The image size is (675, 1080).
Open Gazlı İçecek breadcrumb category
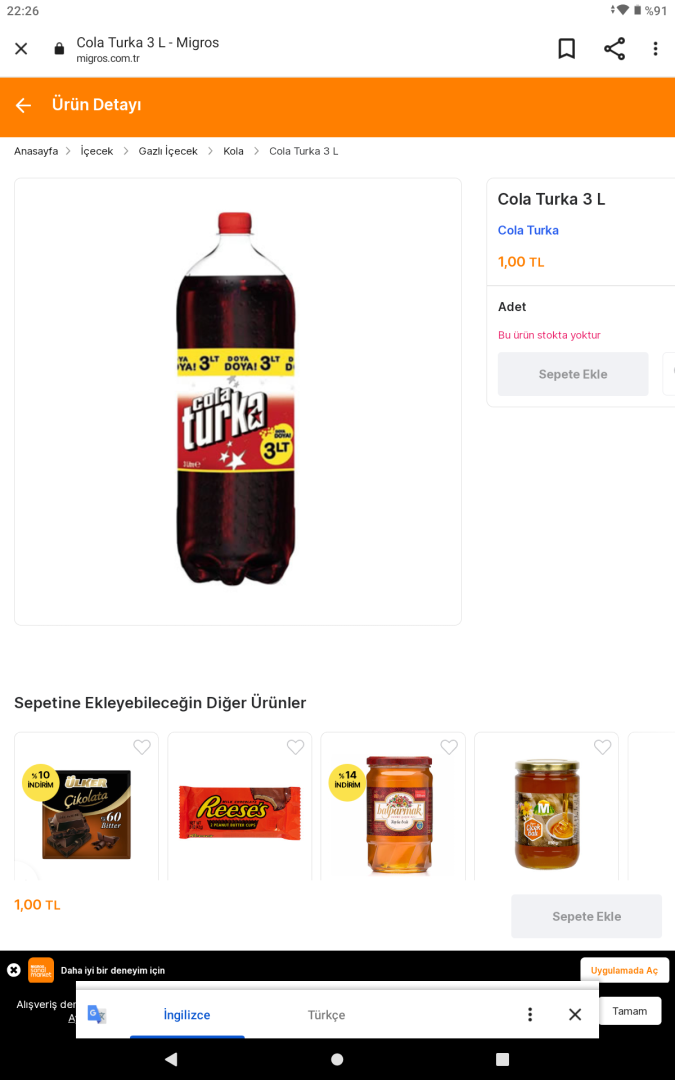(x=168, y=151)
